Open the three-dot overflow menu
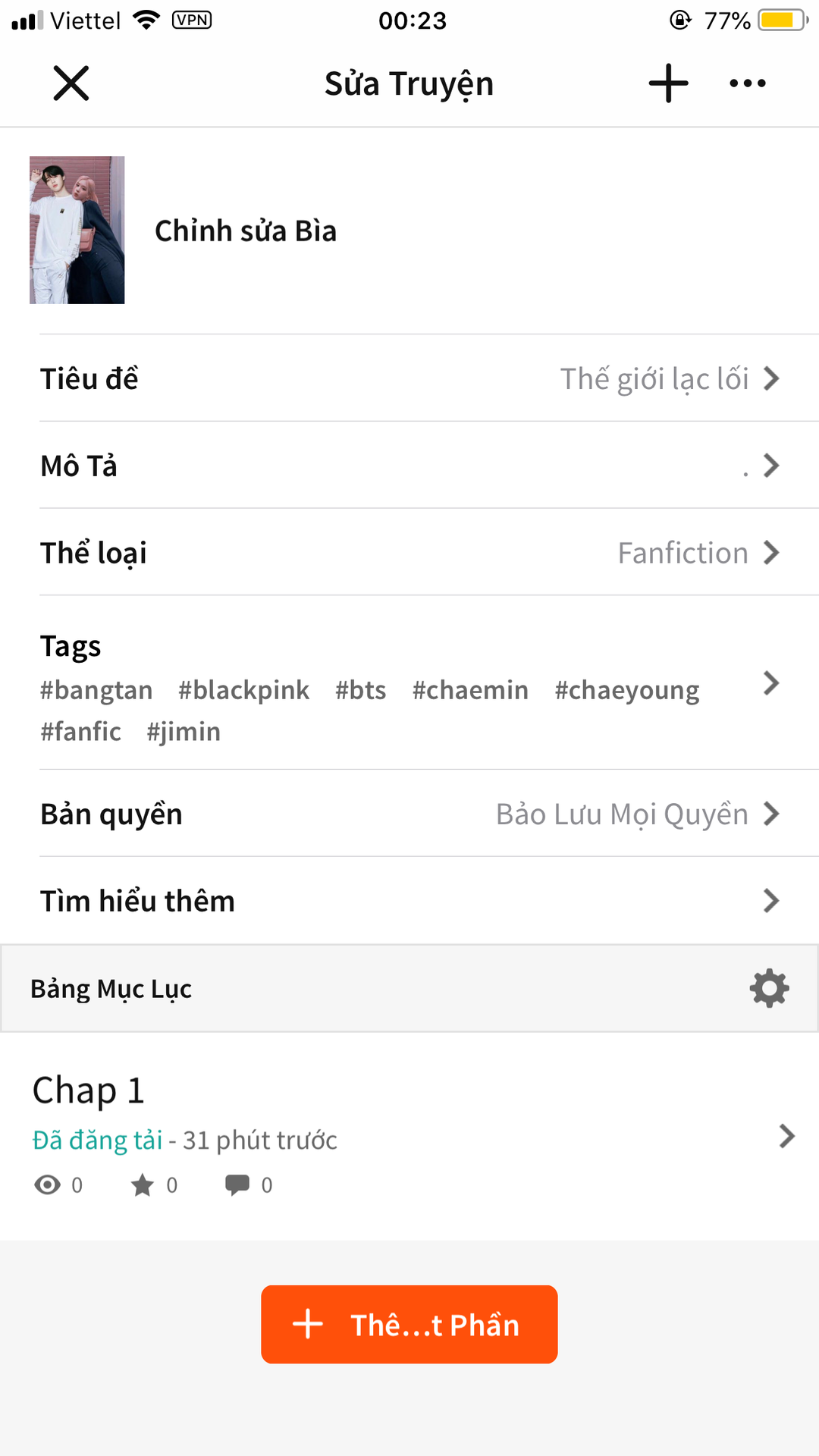The image size is (819, 1456). 747,83
